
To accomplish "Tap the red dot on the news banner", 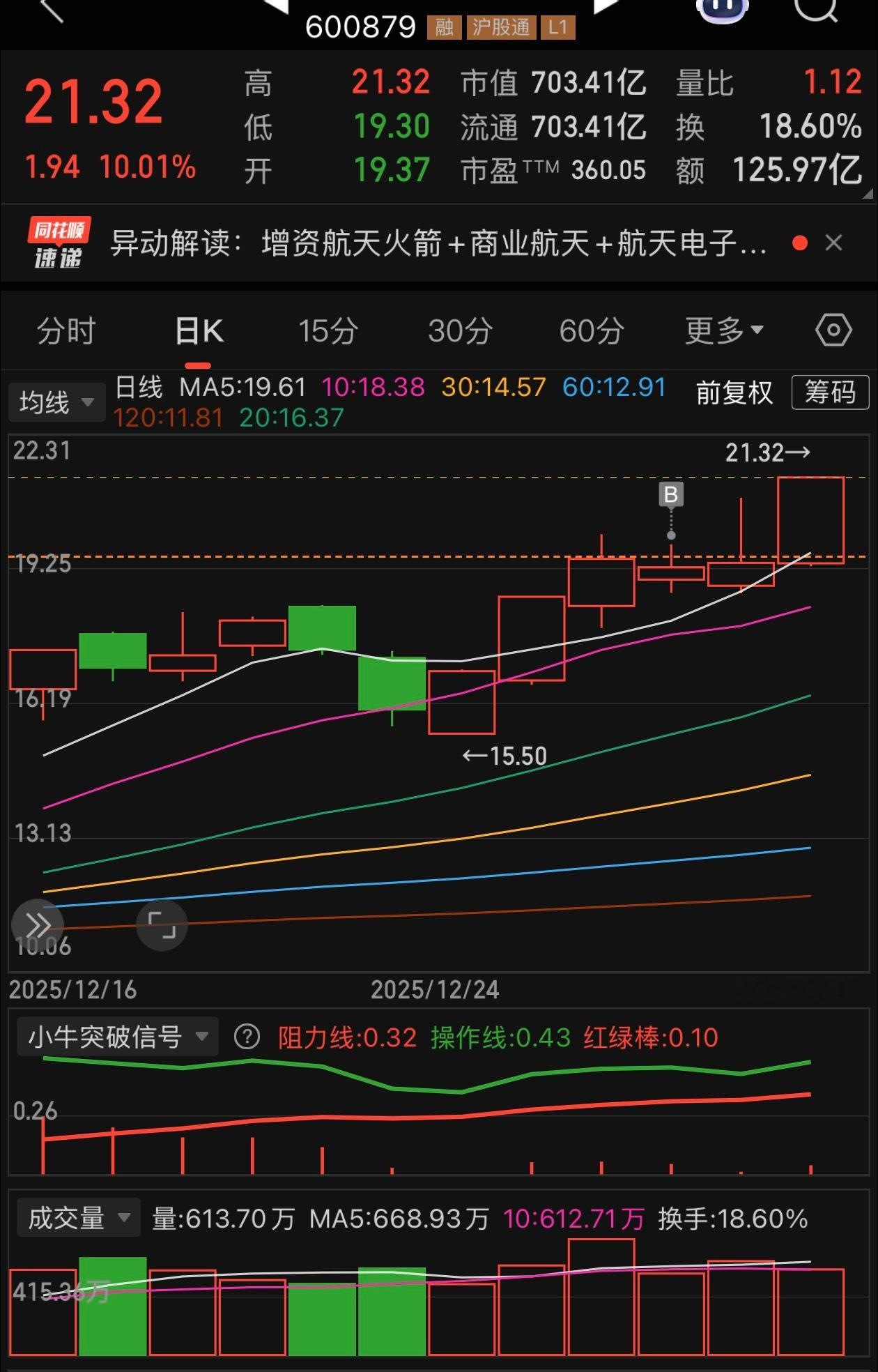I will pos(799,244).
